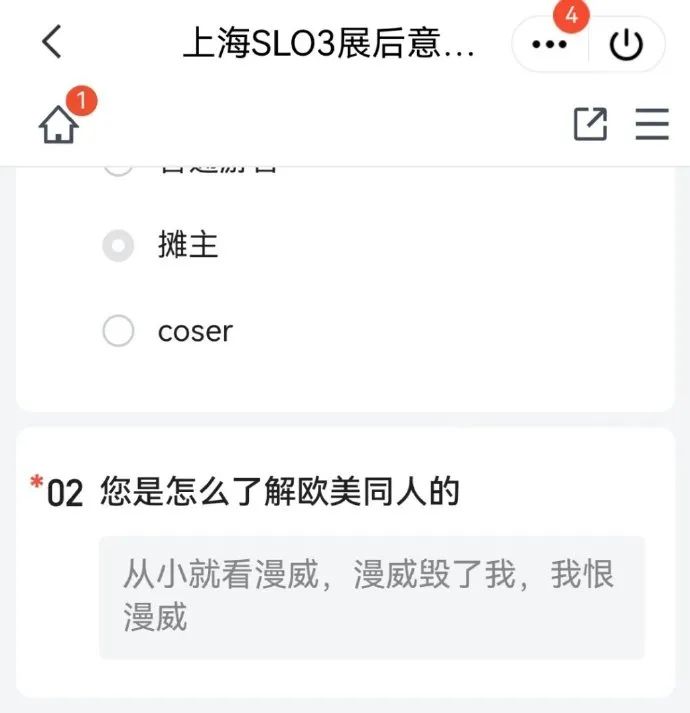Select the 摊主 radio option
Viewport: 690px width, 713px height.
(x=119, y=245)
